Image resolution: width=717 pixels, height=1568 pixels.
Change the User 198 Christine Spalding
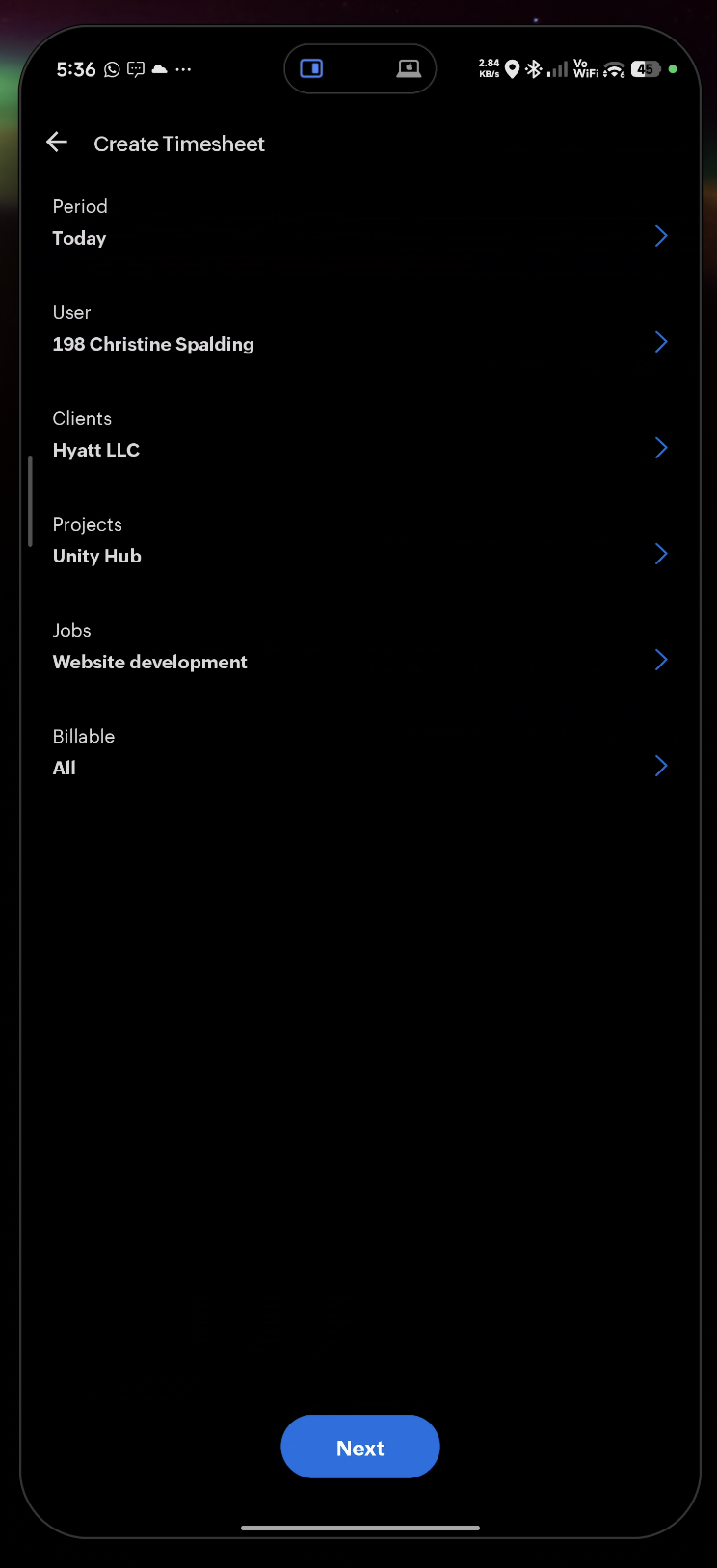pyautogui.click(x=358, y=329)
